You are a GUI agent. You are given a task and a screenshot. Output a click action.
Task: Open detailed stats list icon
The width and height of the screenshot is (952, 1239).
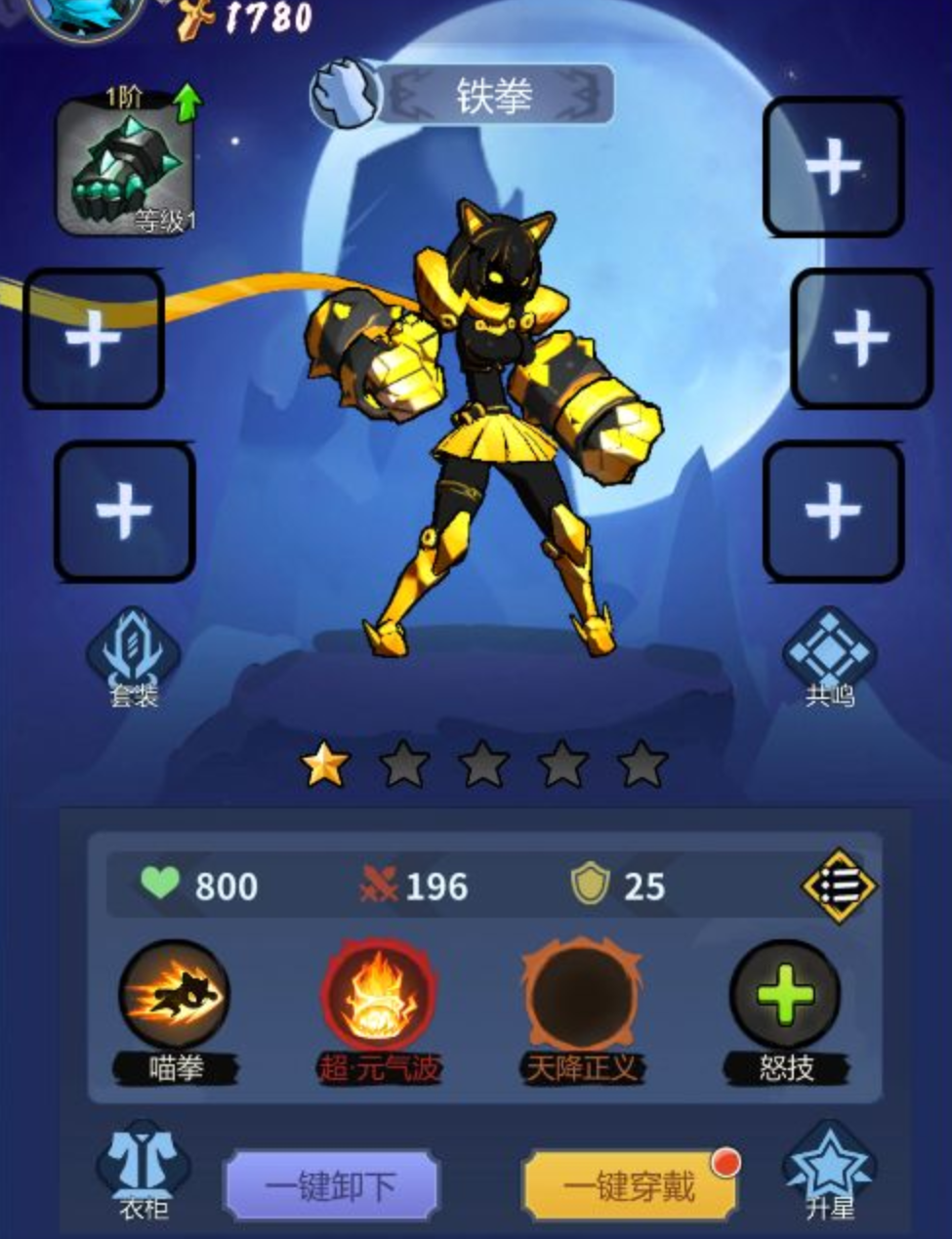(x=839, y=886)
